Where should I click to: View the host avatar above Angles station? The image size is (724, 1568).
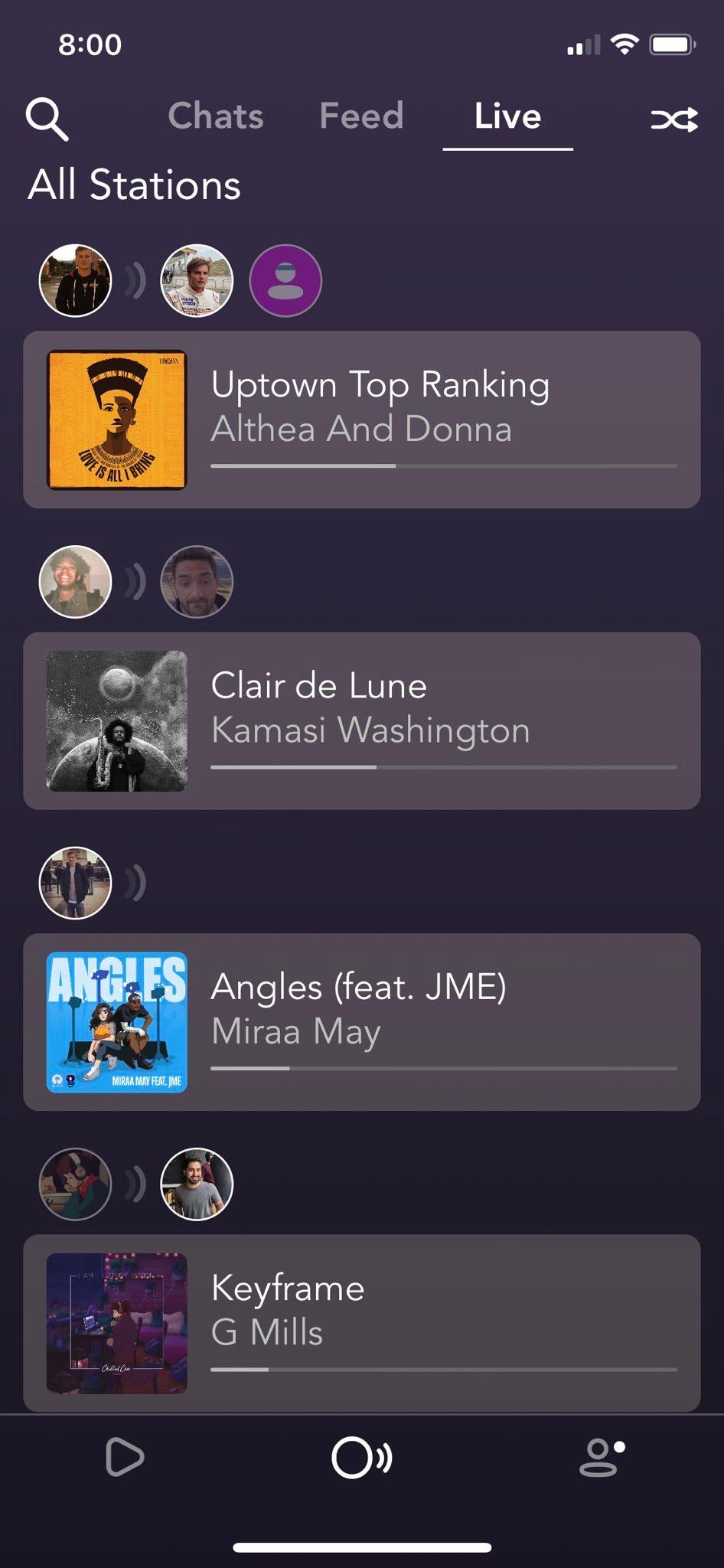pos(75,883)
